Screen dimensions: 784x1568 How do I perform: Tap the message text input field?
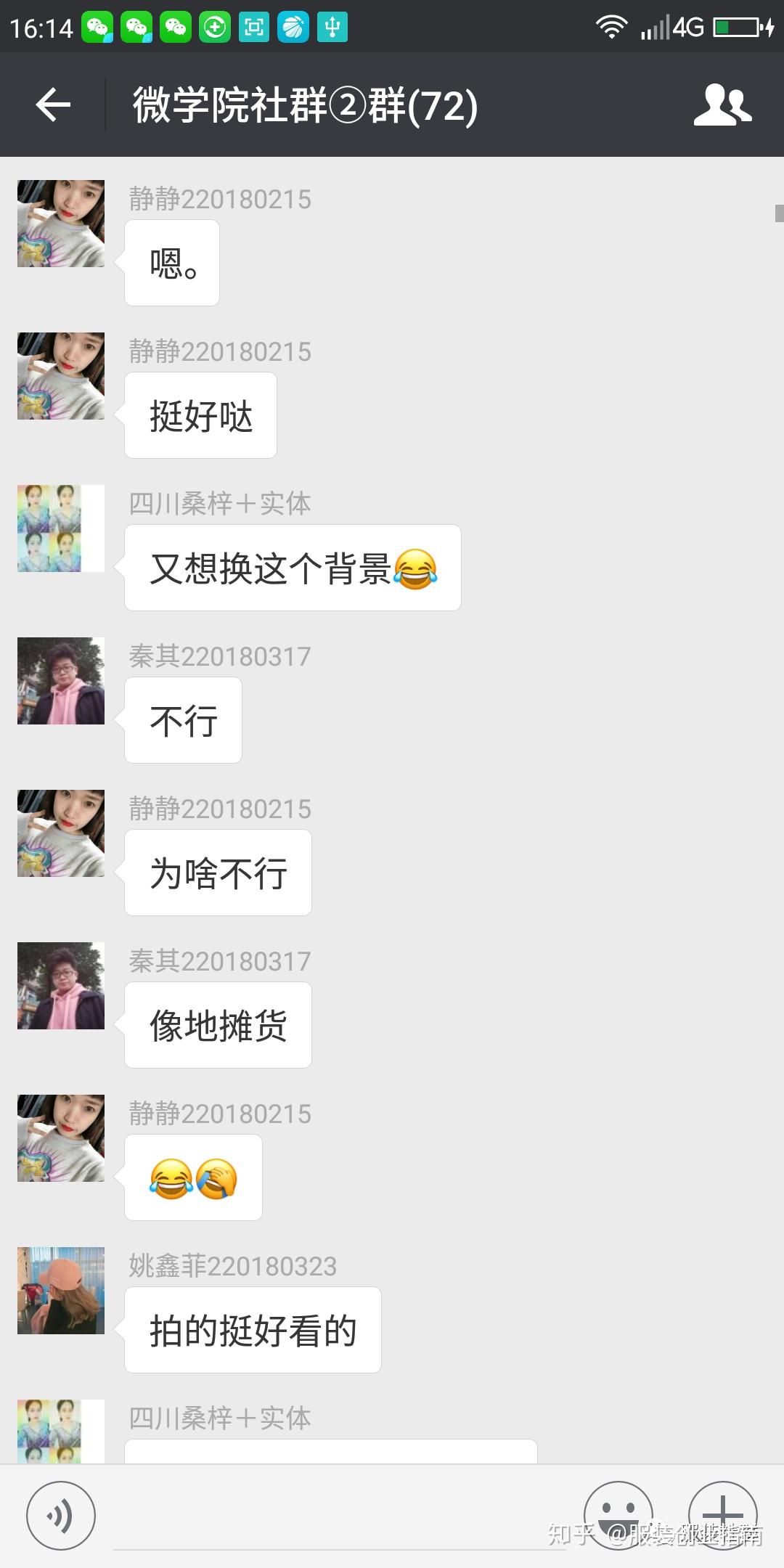click(x=341, y=1517)
